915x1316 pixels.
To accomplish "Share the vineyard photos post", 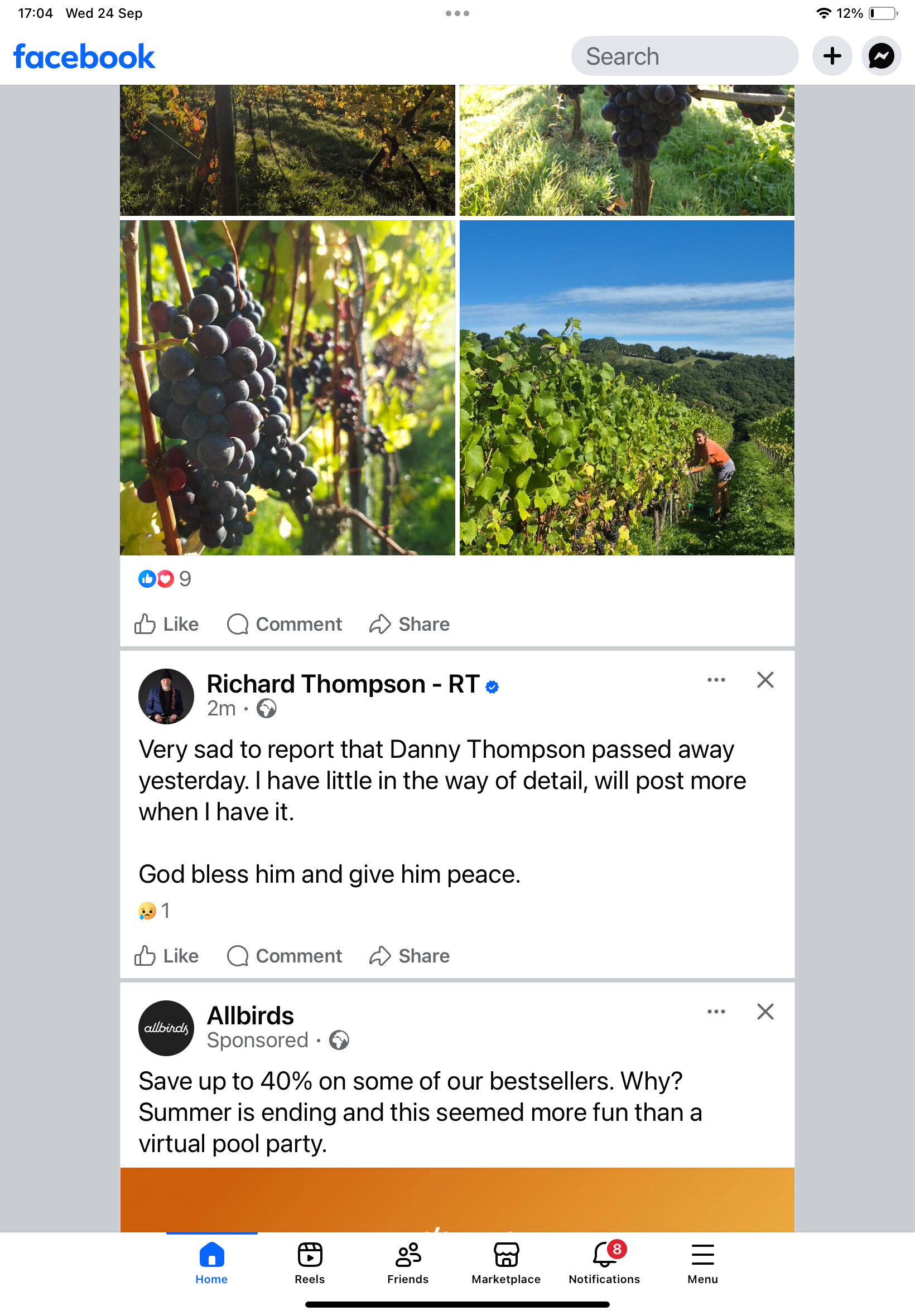I will 410,624.
